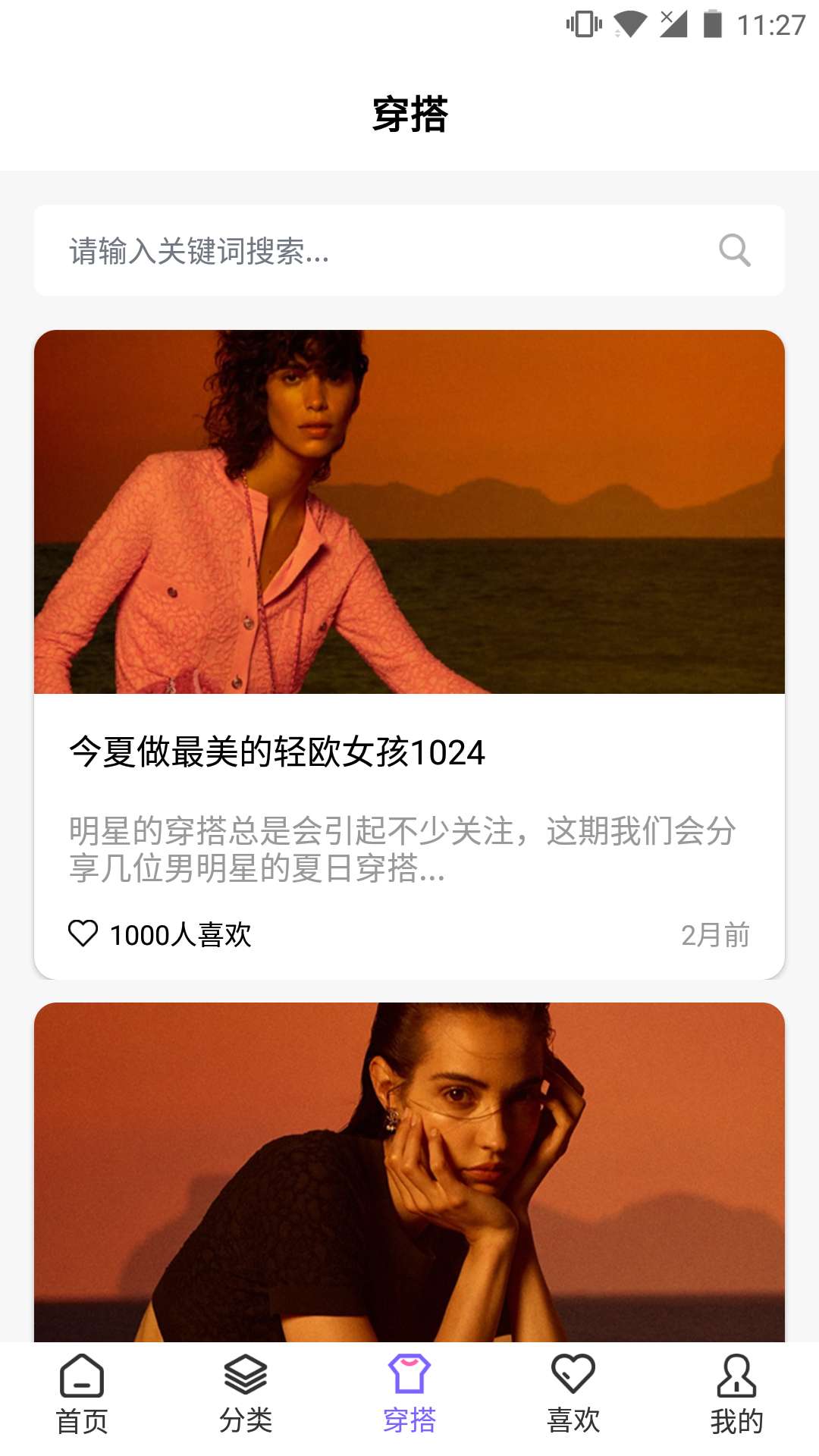The image size is (819, 1456).
Task: Like the post with 1000人喜欢
Action: click(83, 934)
